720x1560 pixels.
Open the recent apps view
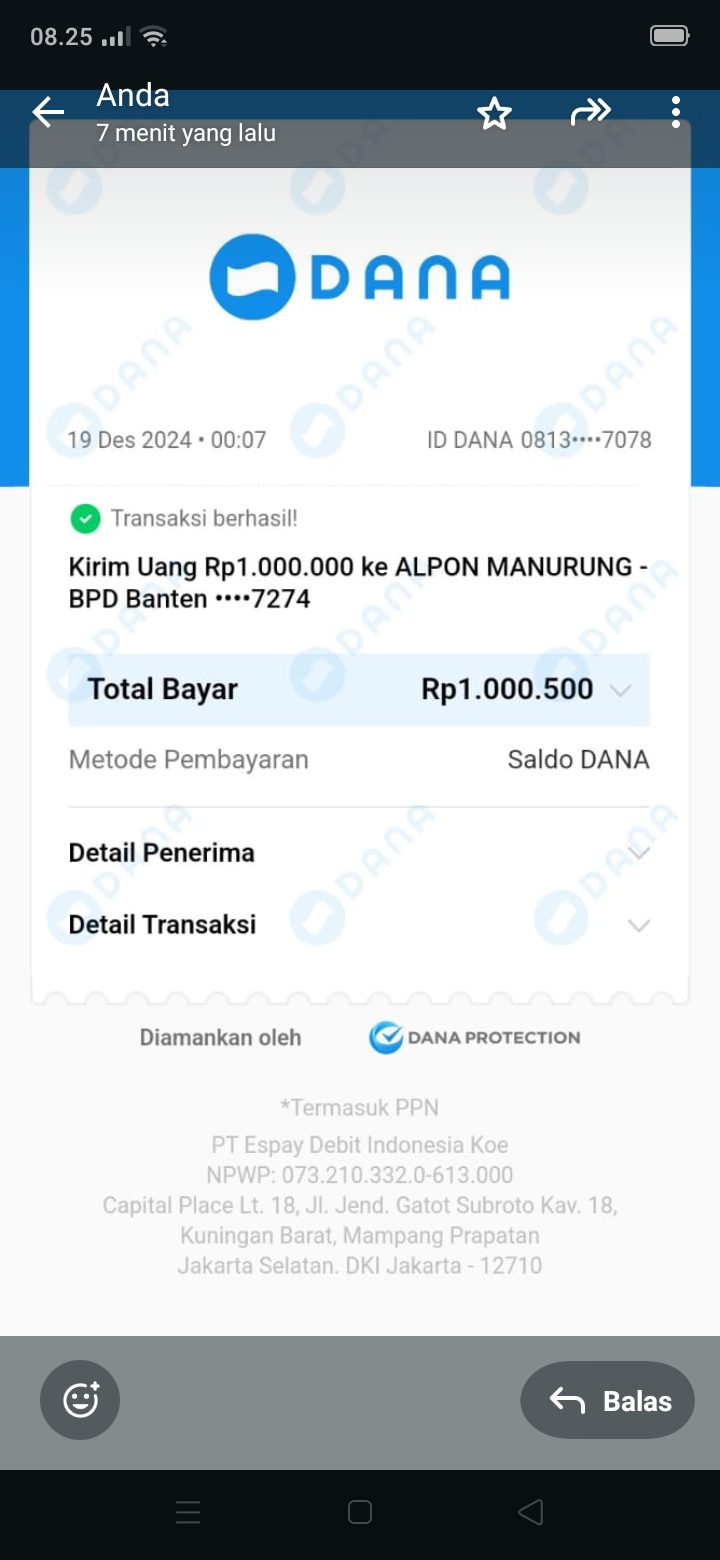pos(188,1512)
